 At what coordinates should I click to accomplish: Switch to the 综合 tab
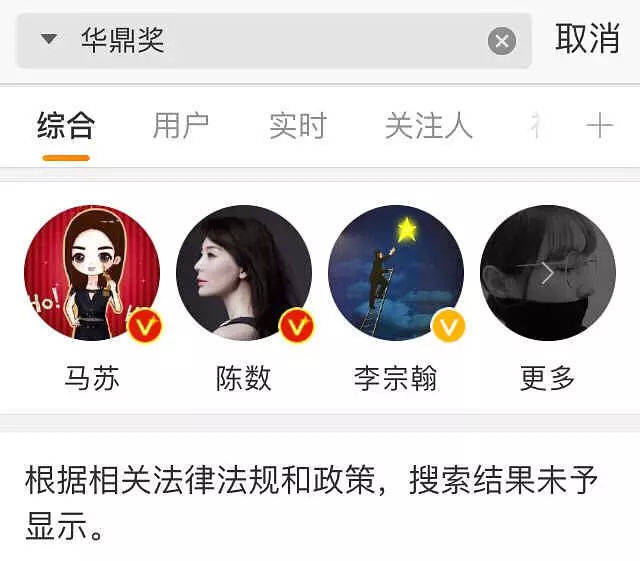(x=66, y=126)
